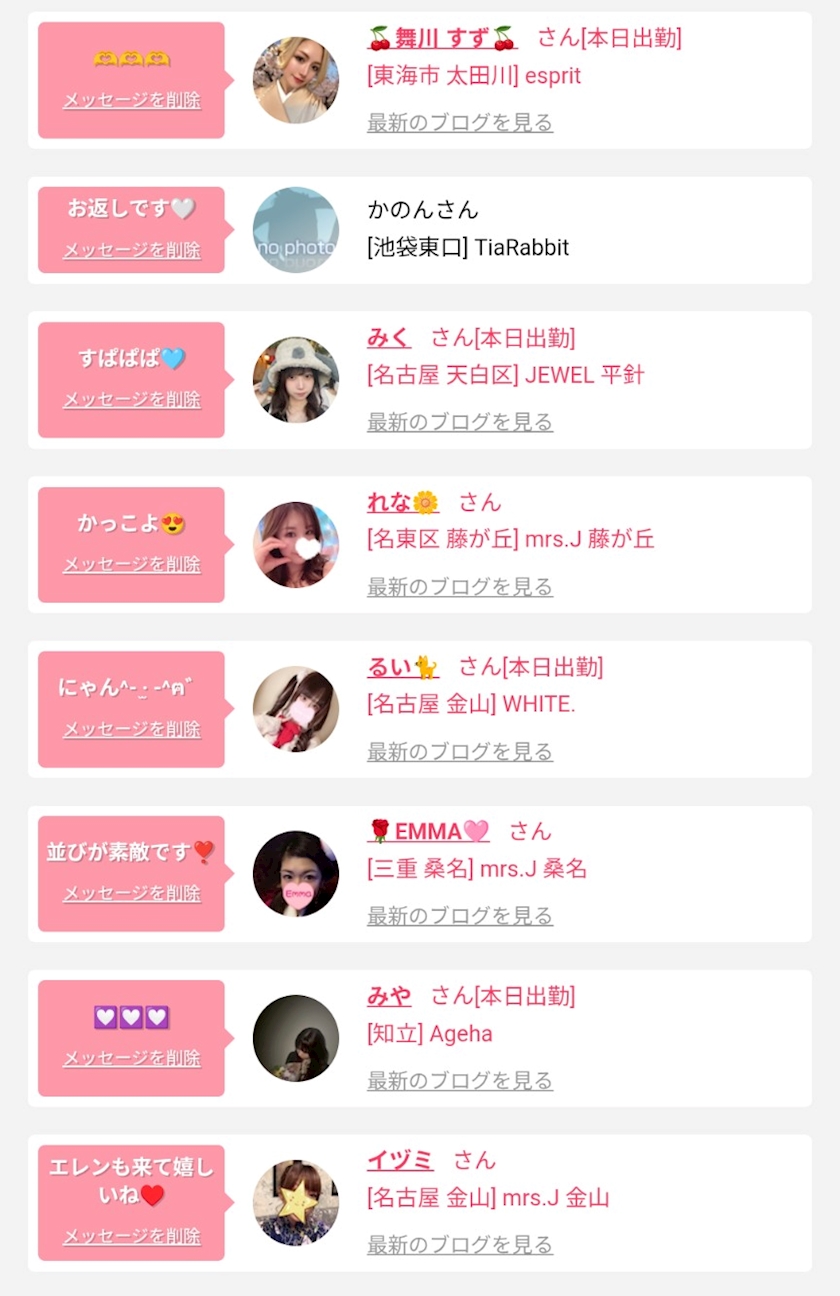View れな's latest blog
The width and height of the screenshot is (840, 1296).
tap(459, 587)
